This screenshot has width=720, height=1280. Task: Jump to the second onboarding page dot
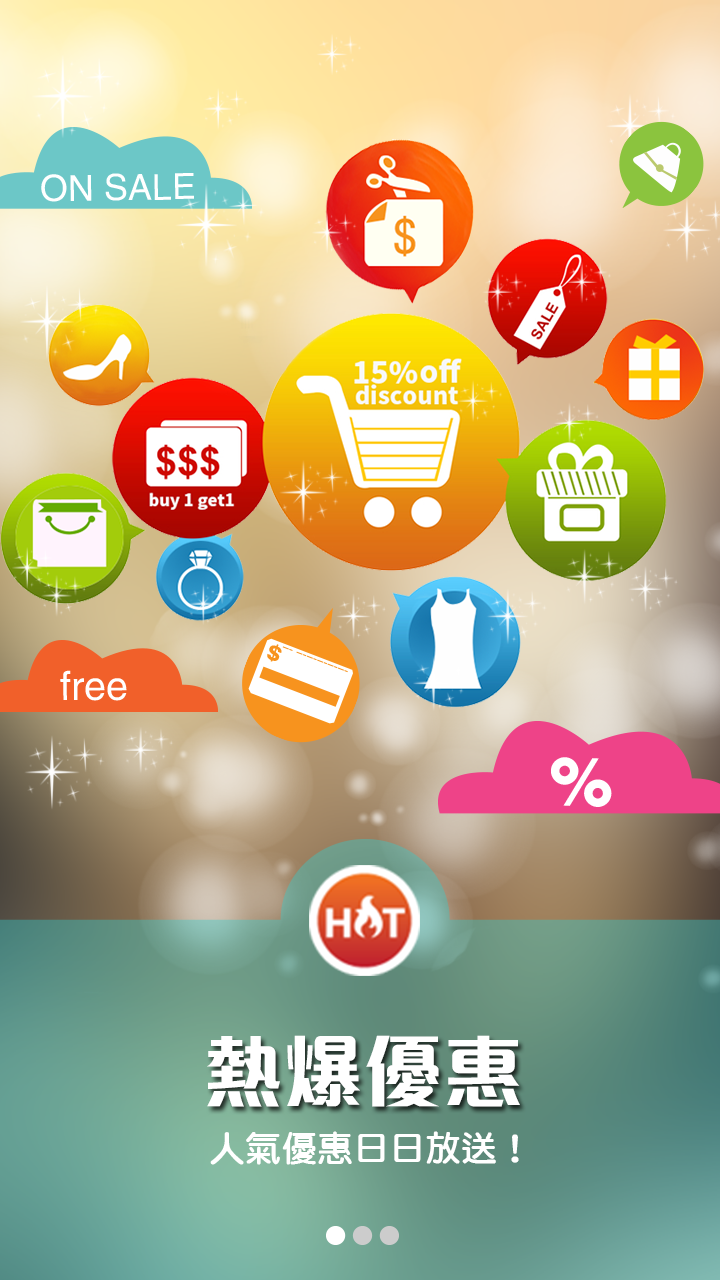pyautogui.click(x=362, y=1235)
